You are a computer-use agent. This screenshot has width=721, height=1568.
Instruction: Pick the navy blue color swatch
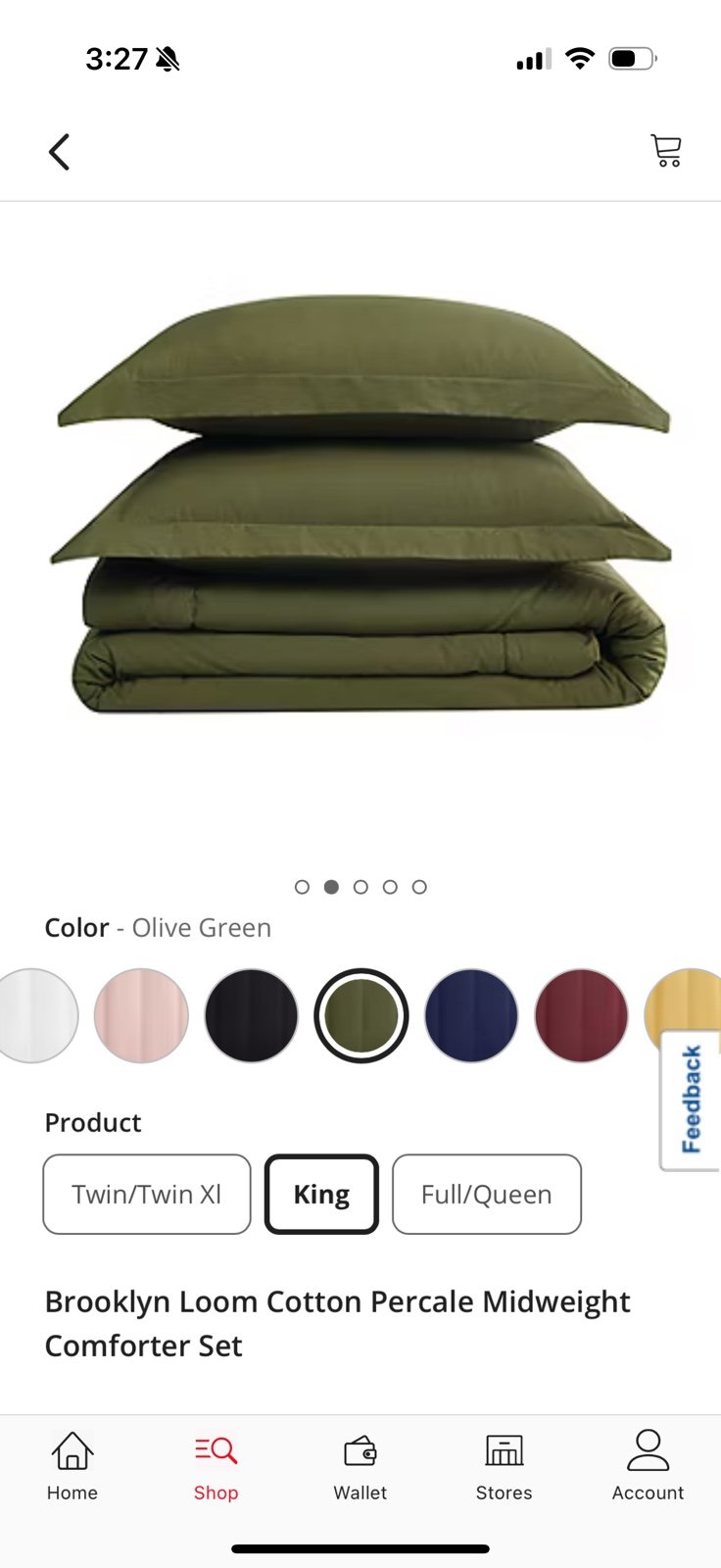point(471,1016)
